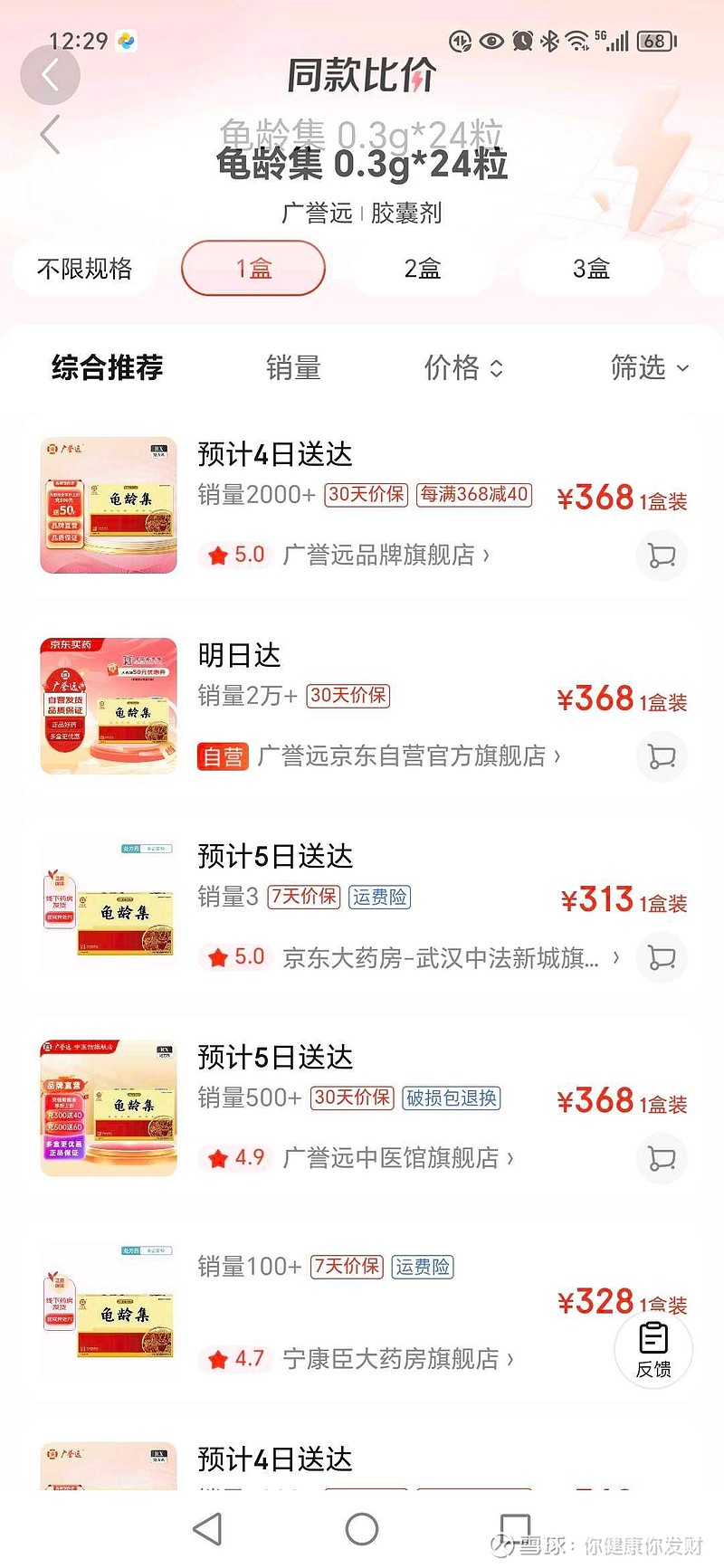Switch to the 销量 sort tab
The image size is (724, 1568).
(294, 366)
